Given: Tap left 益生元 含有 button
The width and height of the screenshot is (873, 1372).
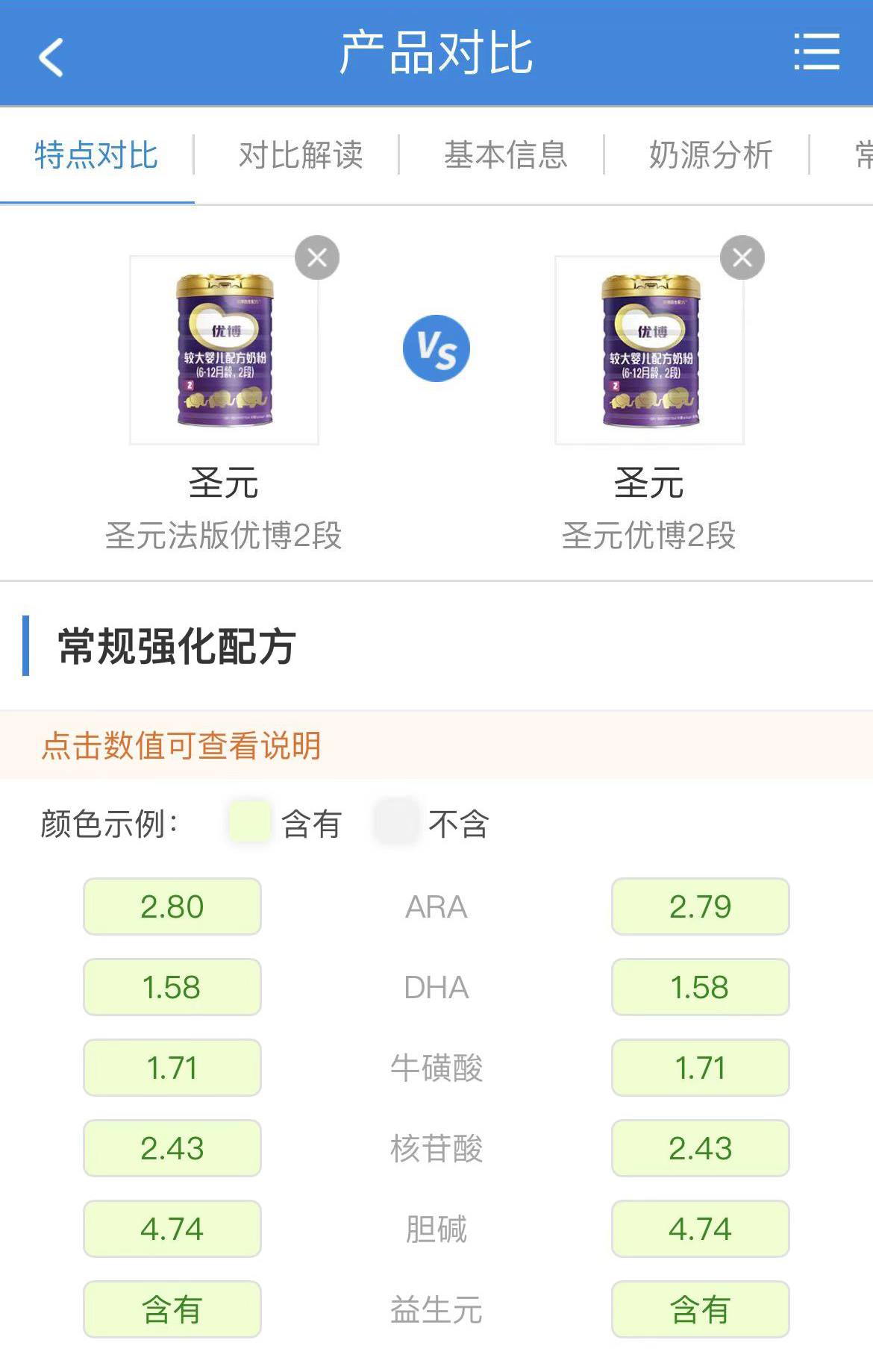Looking at the screenshot, I should coord(172,1309).
